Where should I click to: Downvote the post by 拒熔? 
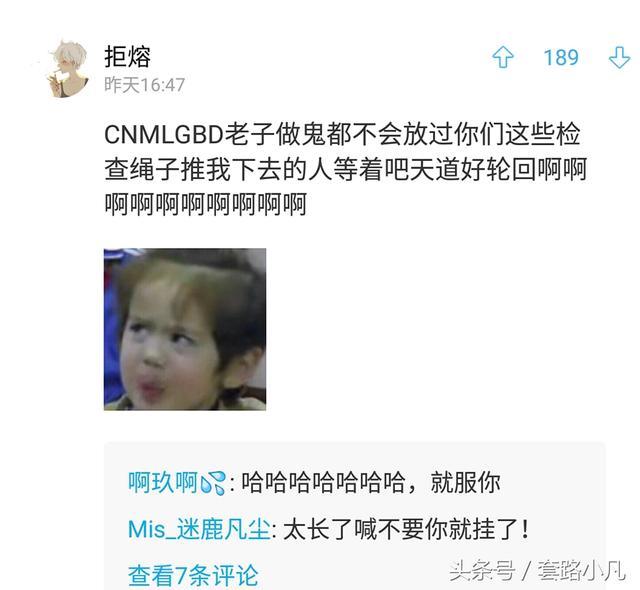[619, 58]
